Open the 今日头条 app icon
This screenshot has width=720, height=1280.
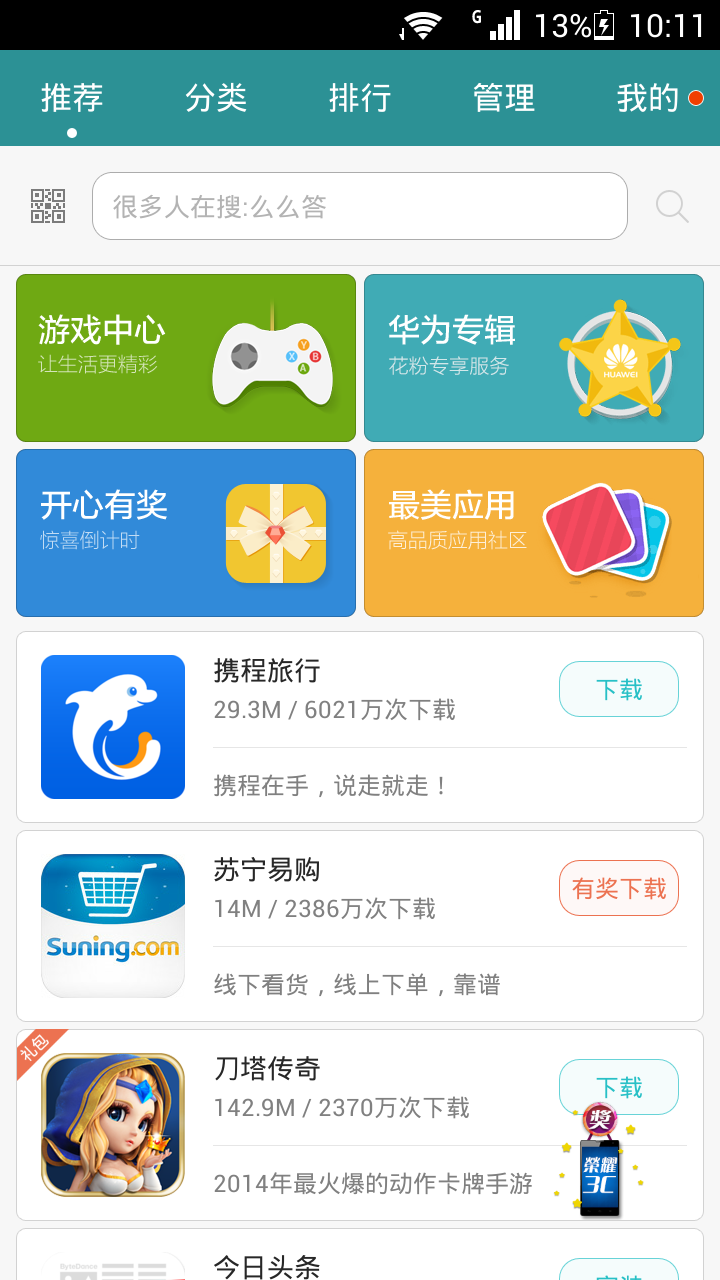[113, 1265]
